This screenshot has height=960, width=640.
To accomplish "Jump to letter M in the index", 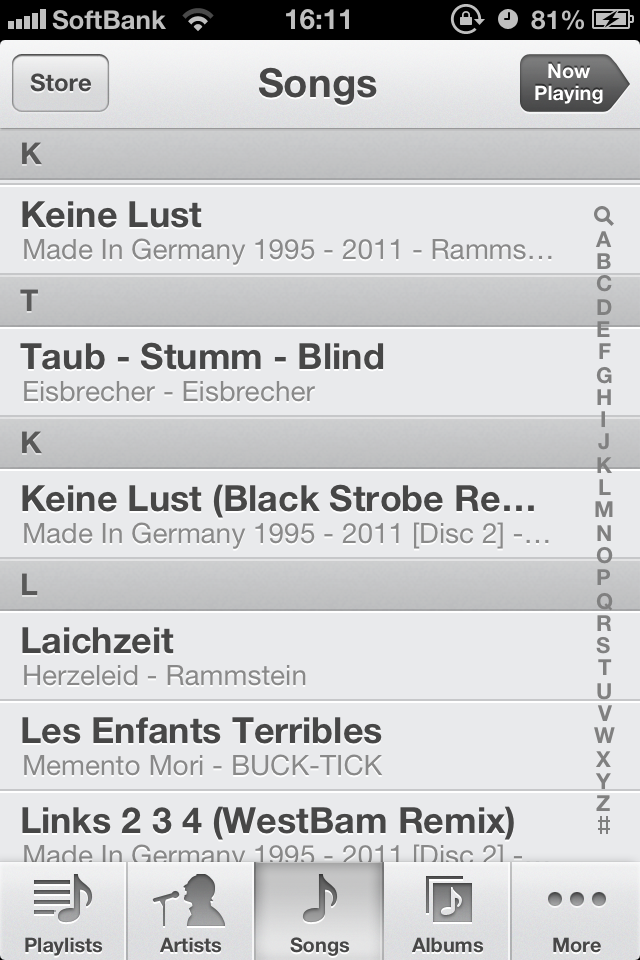I will [x=603, y=509].
